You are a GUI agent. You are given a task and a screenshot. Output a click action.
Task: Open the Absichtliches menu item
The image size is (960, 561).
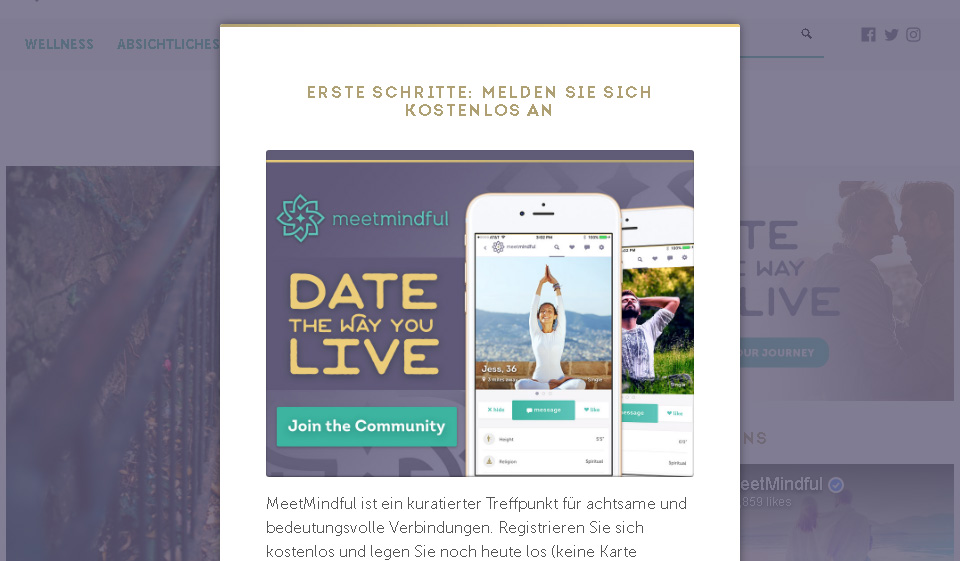point(168,44)
